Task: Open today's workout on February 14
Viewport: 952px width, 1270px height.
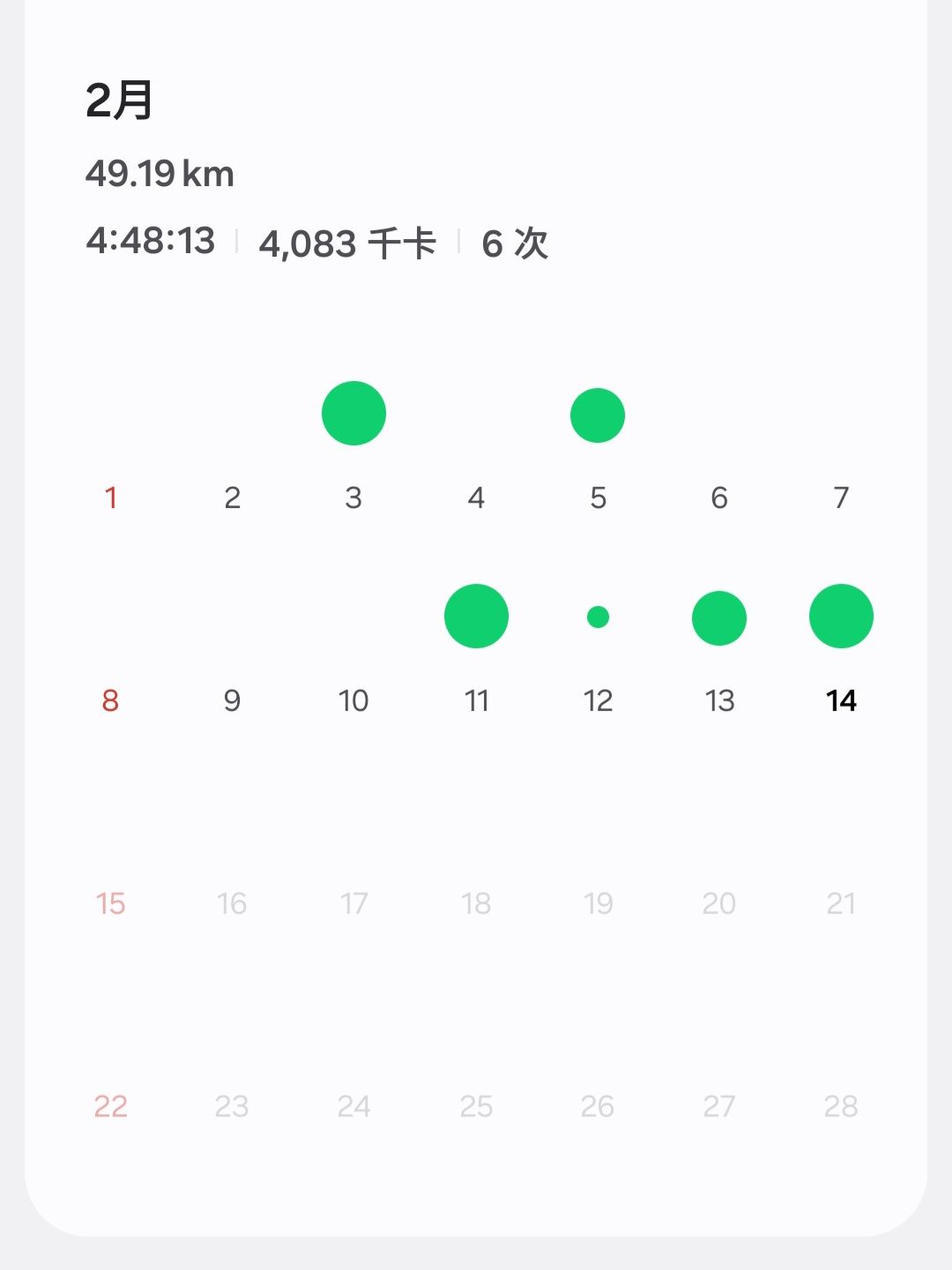Action: [x=841, y=616]
